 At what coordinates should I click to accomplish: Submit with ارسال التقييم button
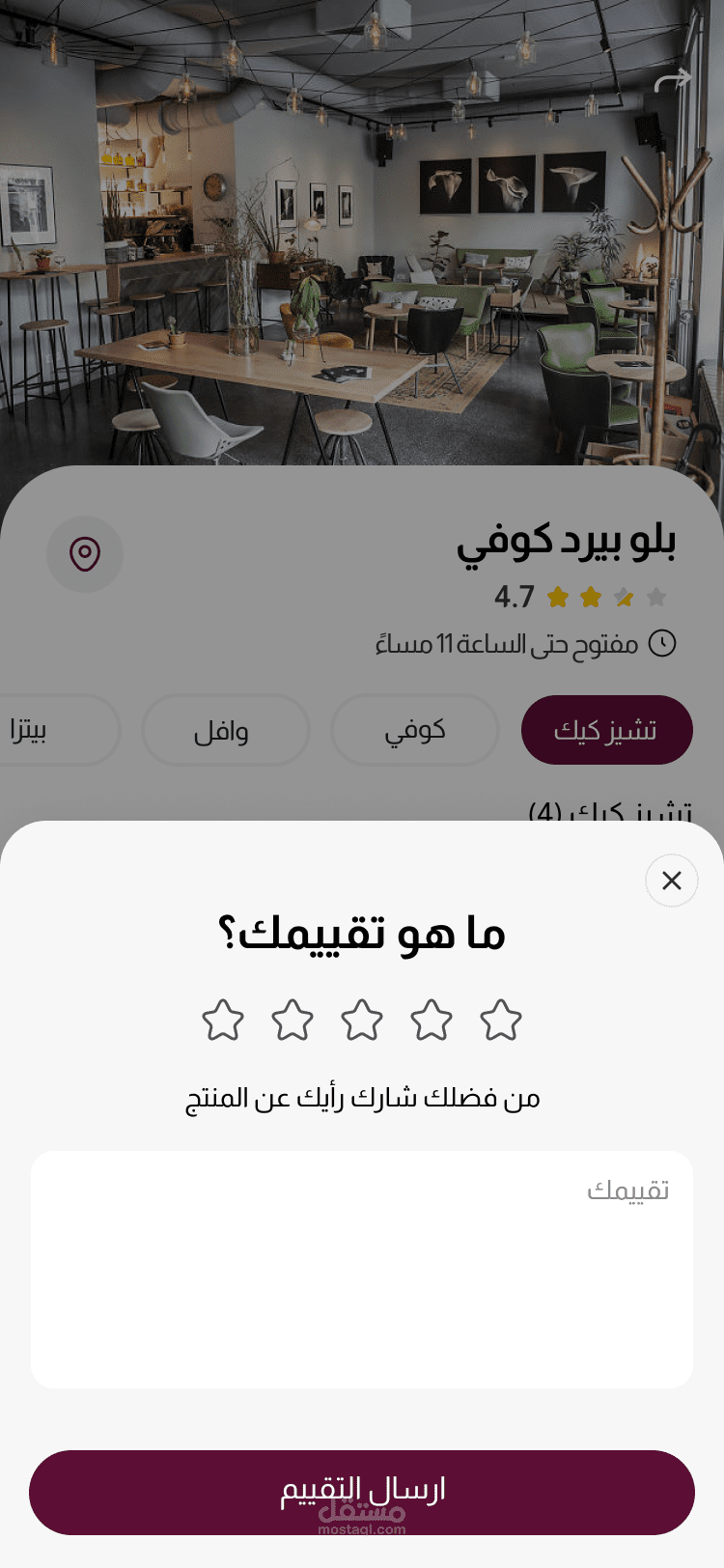click(362, 1492)
